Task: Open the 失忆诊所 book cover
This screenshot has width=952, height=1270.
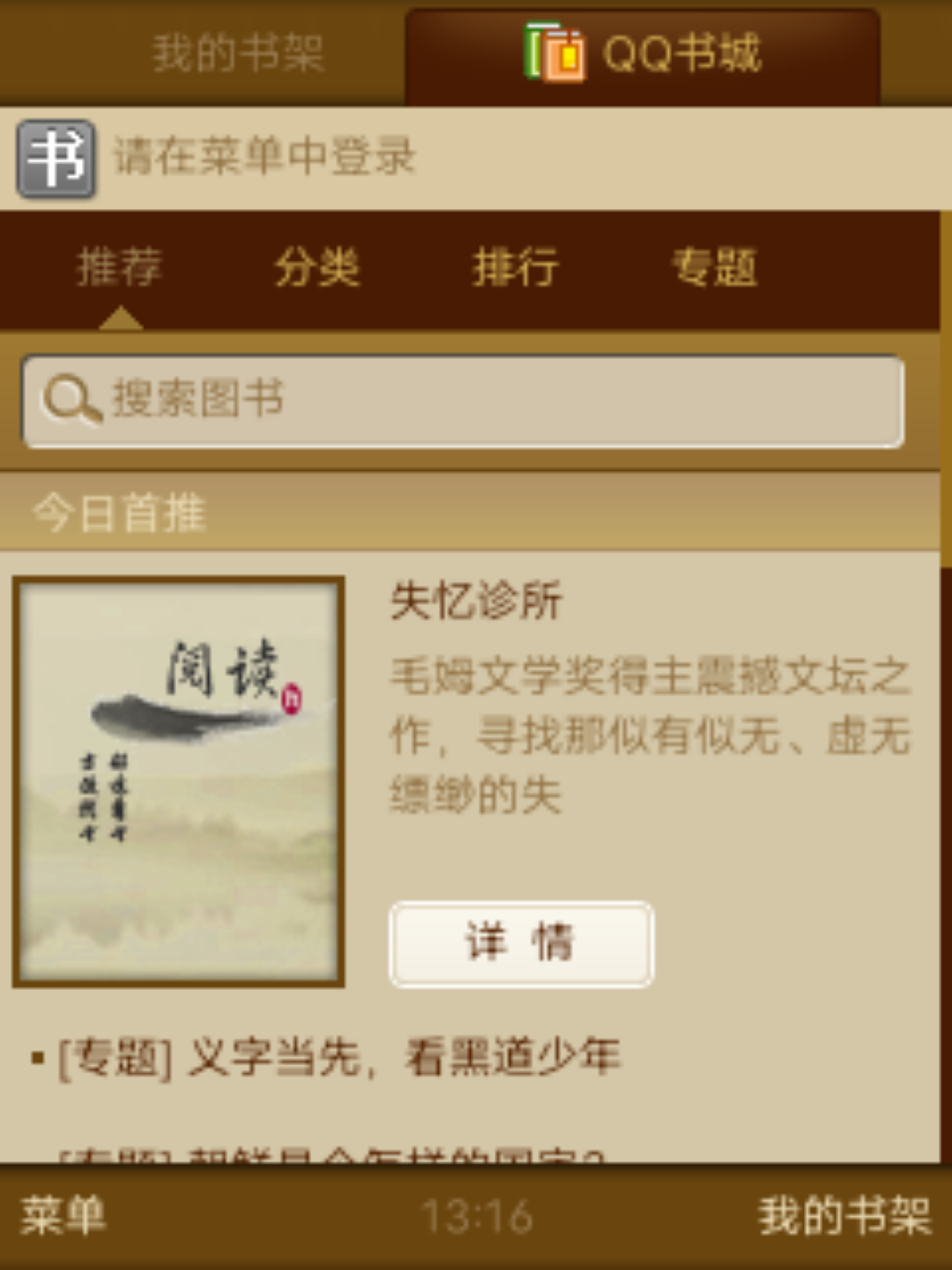Action: pyautogui.click(x=179, y=781)
